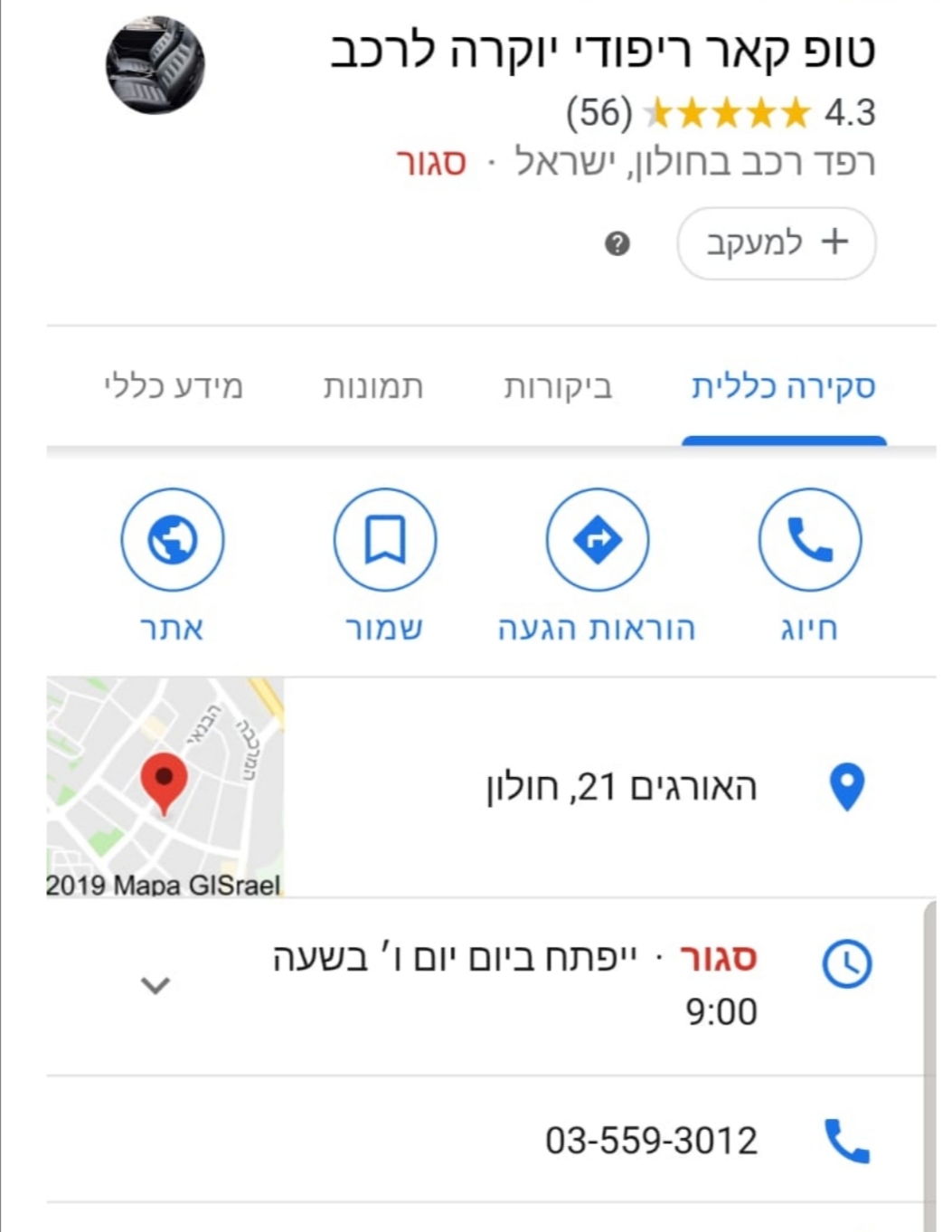Tap the למעקב follow button
This screenshot has height=1232, width=952.
pyautogui.click(x=776, y=243)
